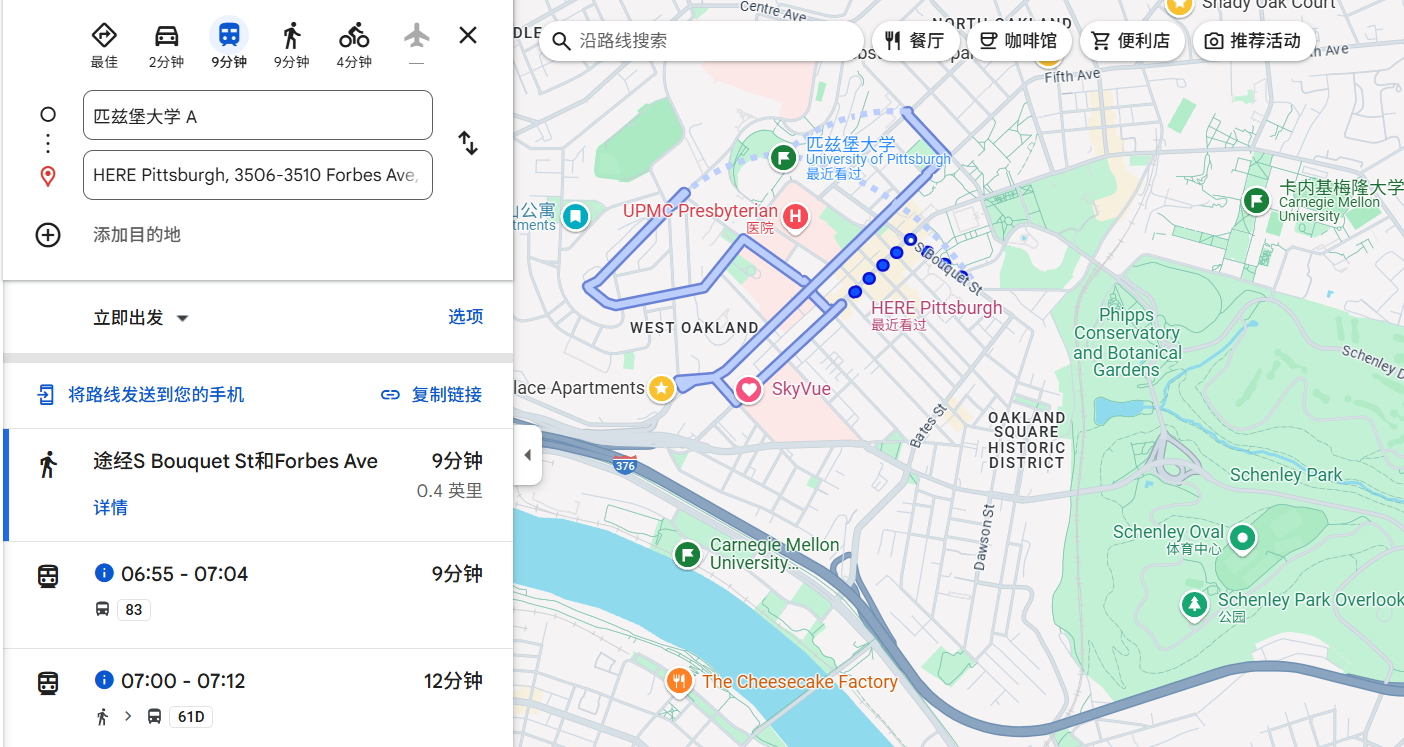The width and height of the screenshot is (1404, 747).
Task: Edit the starting point 匹兹堡大学 A
Action: pos(257,116)
